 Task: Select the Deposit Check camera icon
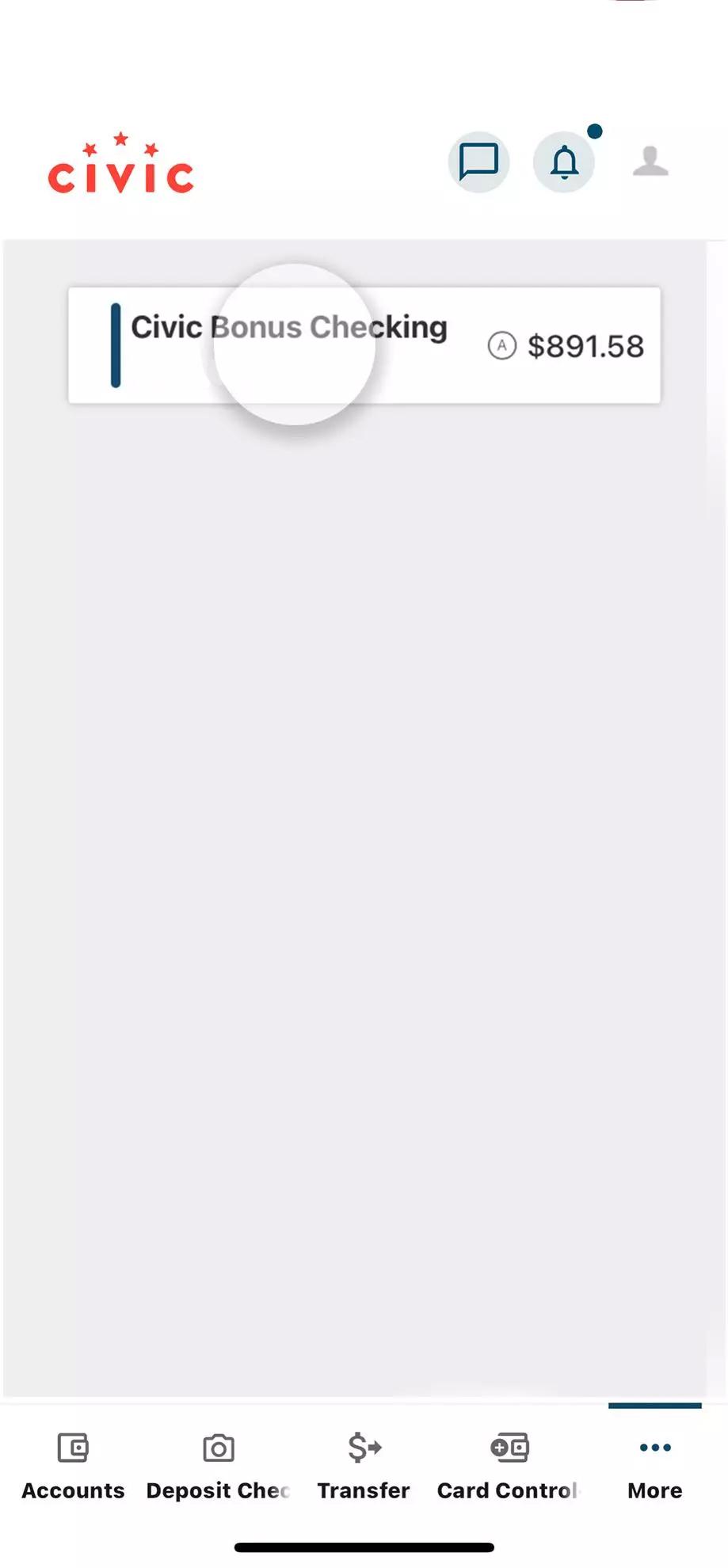pos(217,1448)
